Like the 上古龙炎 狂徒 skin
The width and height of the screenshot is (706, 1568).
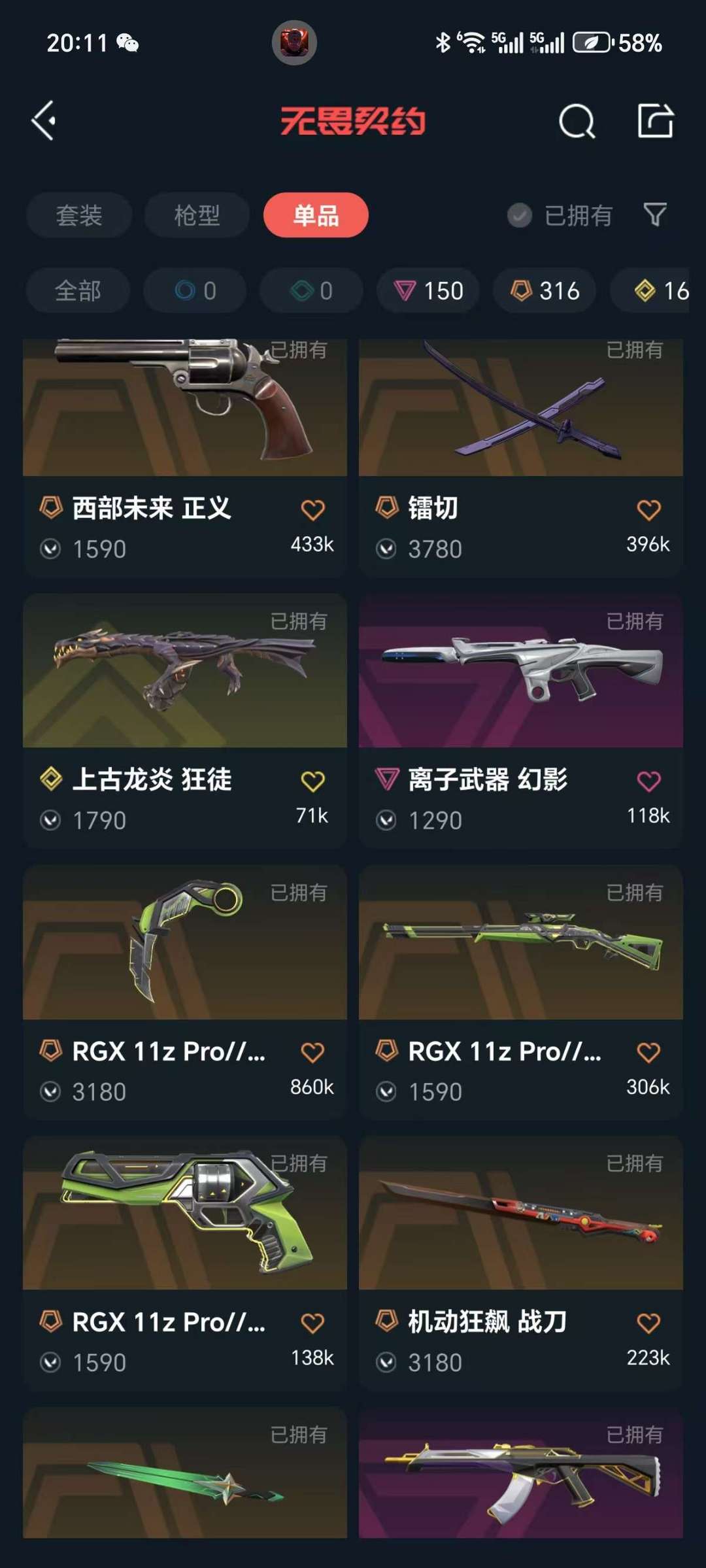pyautogui.click(x=312, y=781)
